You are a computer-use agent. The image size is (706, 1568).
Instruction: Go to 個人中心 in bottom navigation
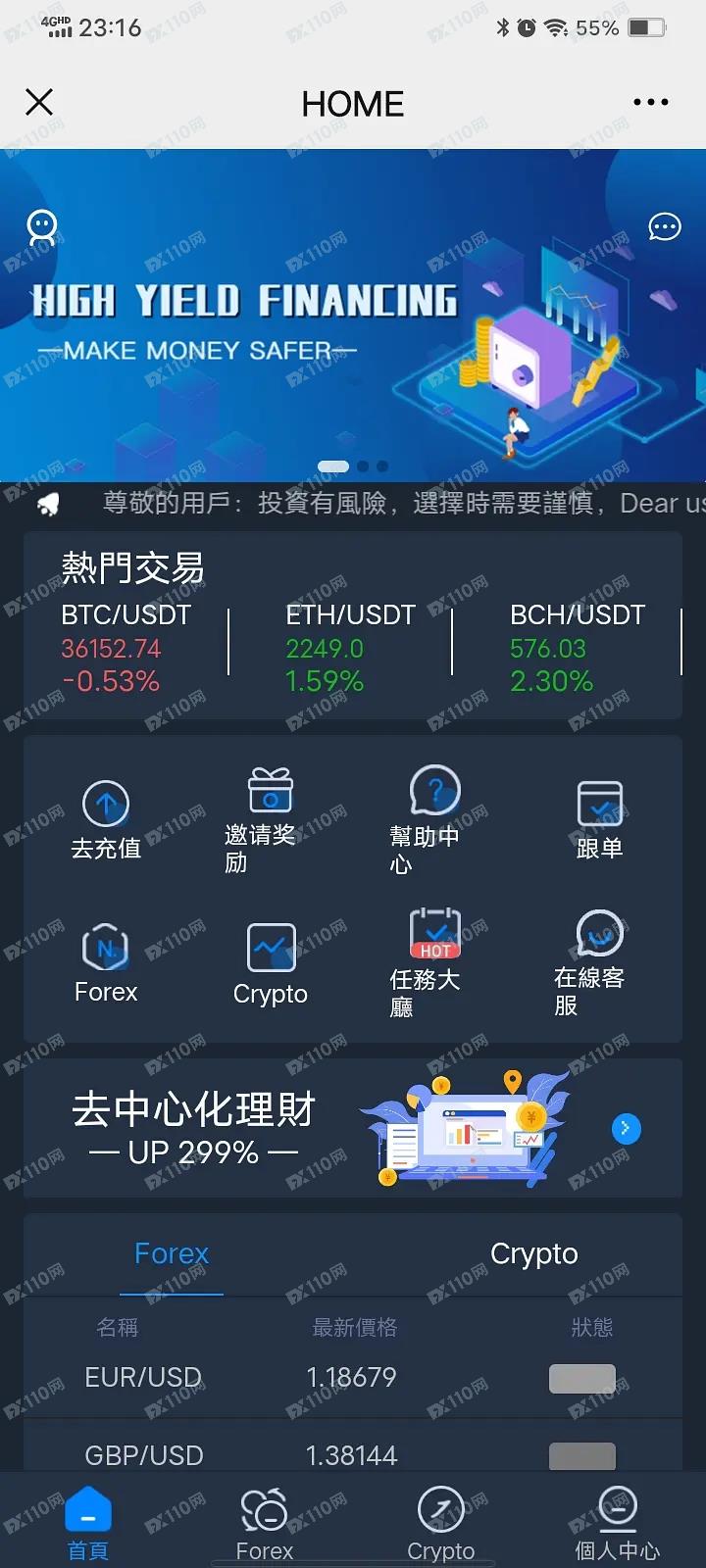click(x=617, y=1522)
